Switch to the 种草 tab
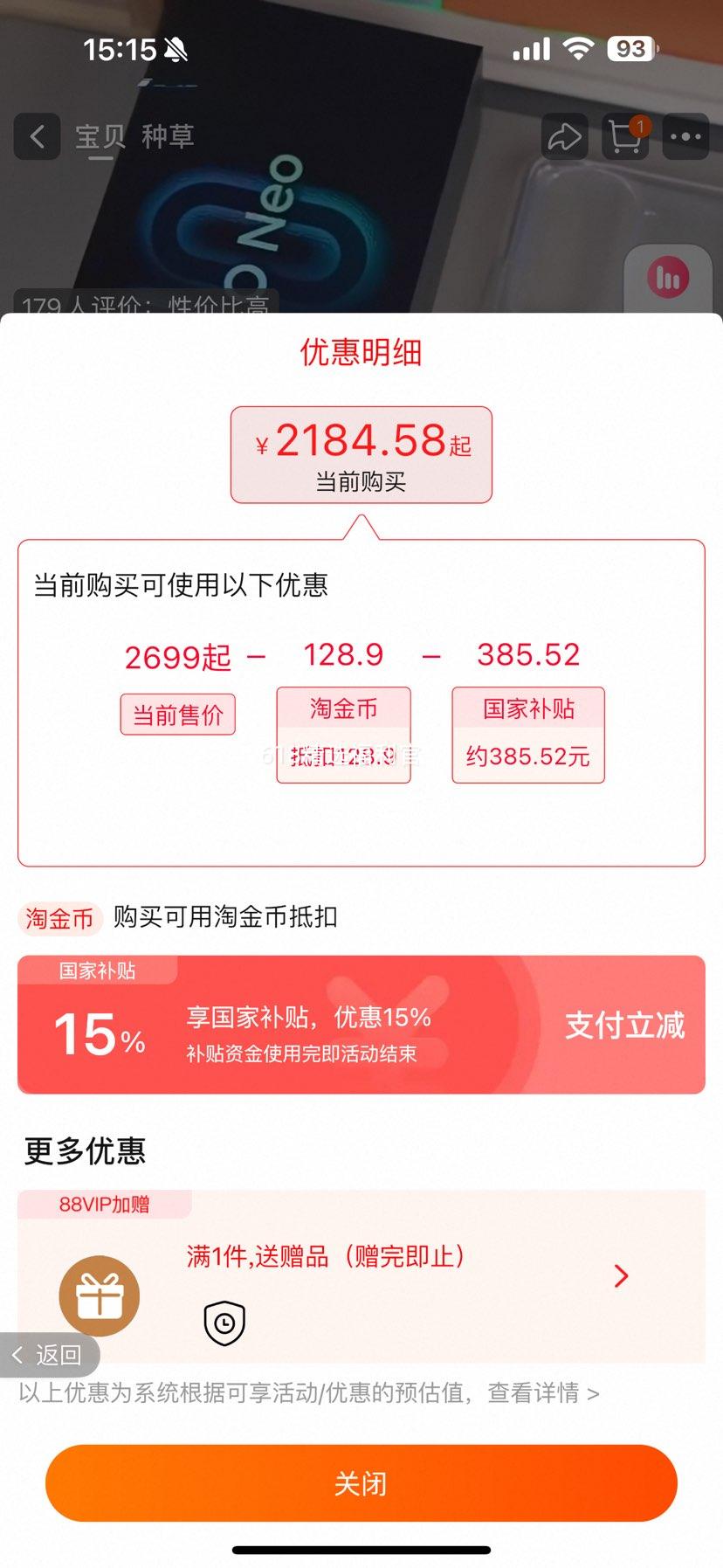The height and width of the screenshot is (1568, 723). [168, 136]
